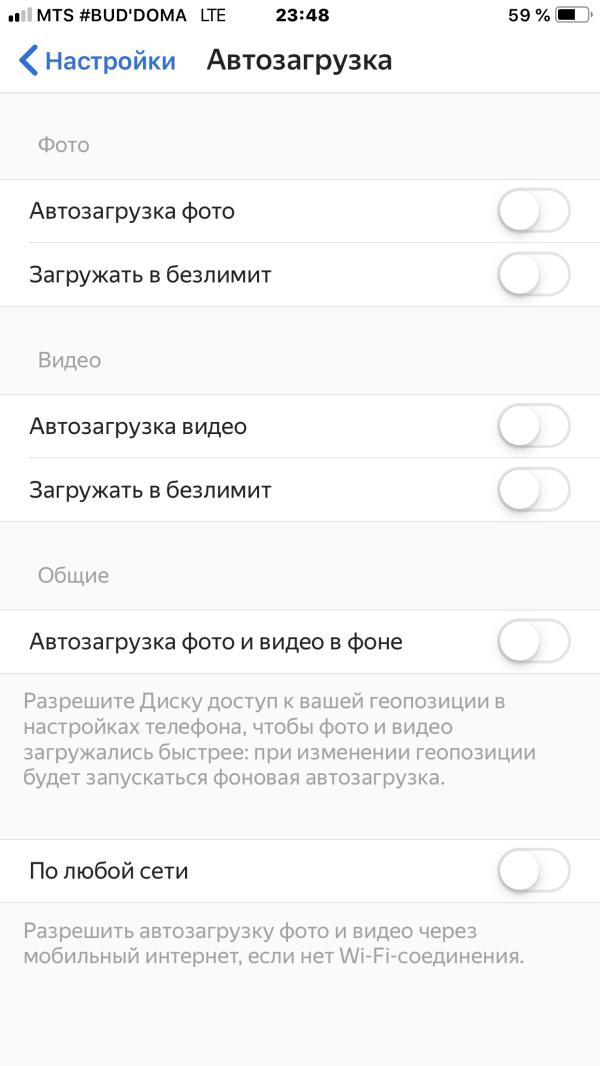Enable Автозагрузка фото и видео в фоне
600x1066 pixels.
click(x=534, y=641)
